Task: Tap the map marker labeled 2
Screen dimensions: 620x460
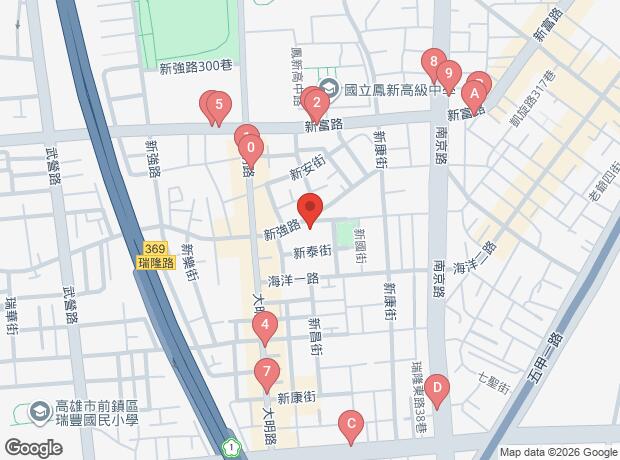Action: [x=316, y=106]
